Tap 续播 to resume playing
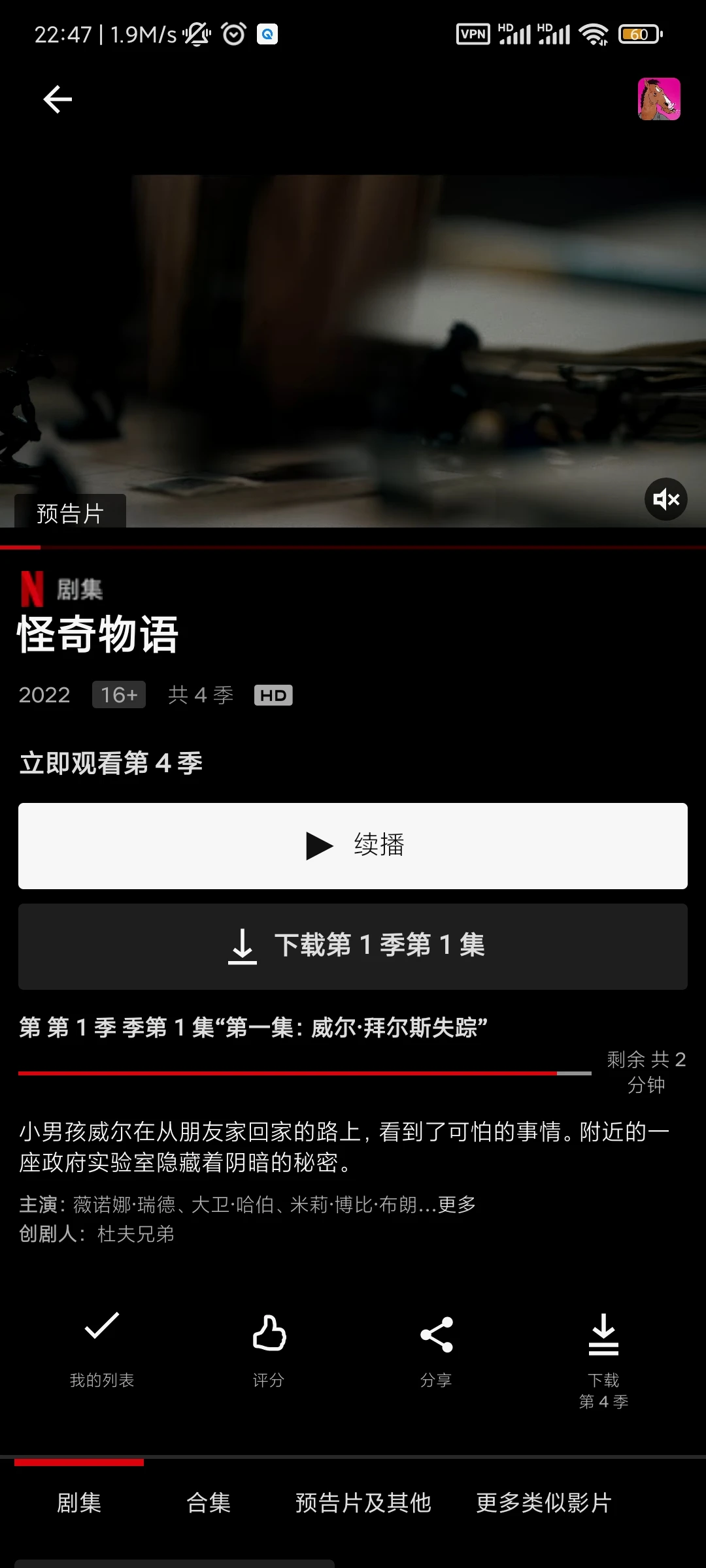This screenshot has width=706, height=1568. [353, 845]
